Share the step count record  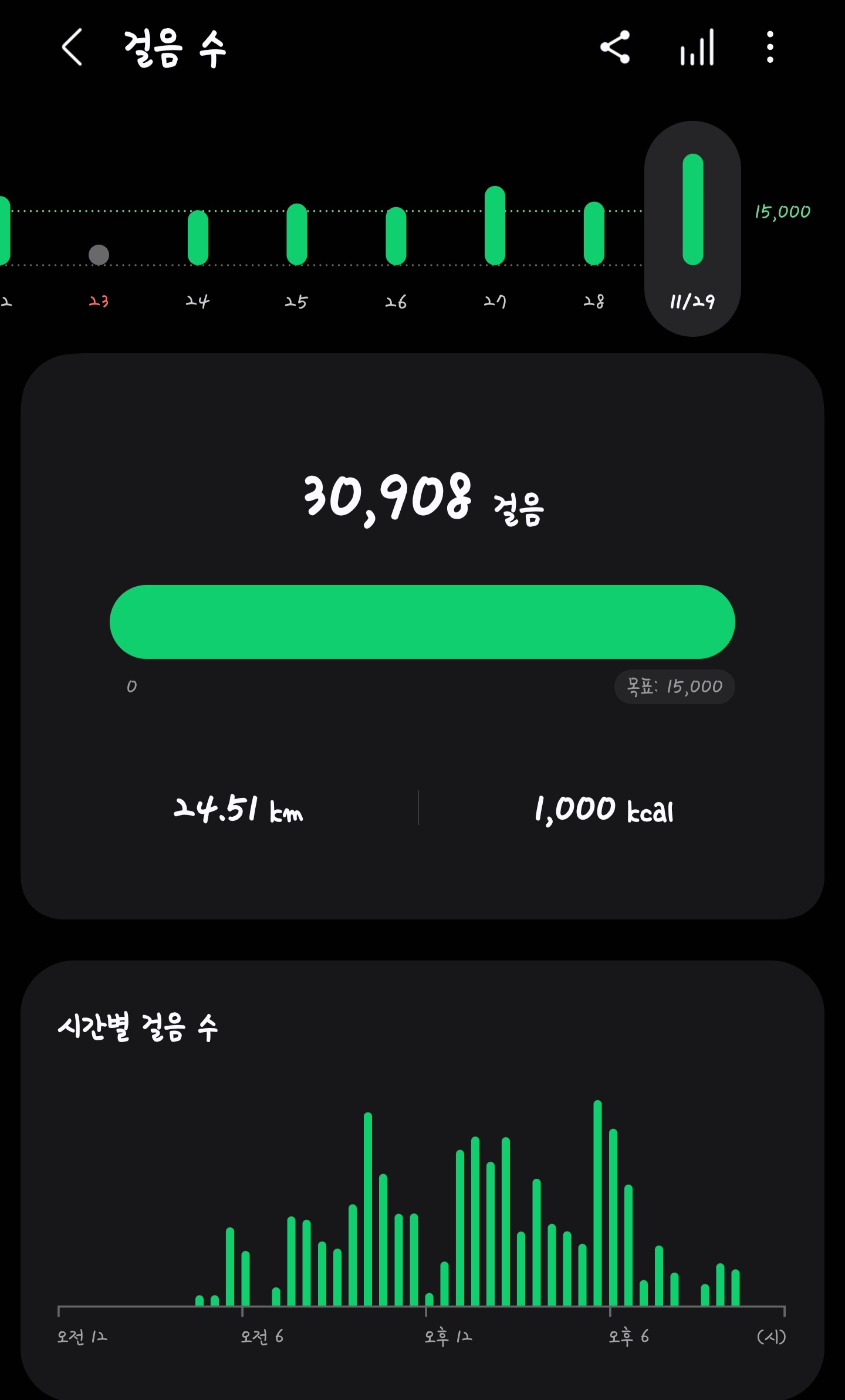tap(614, 48)
